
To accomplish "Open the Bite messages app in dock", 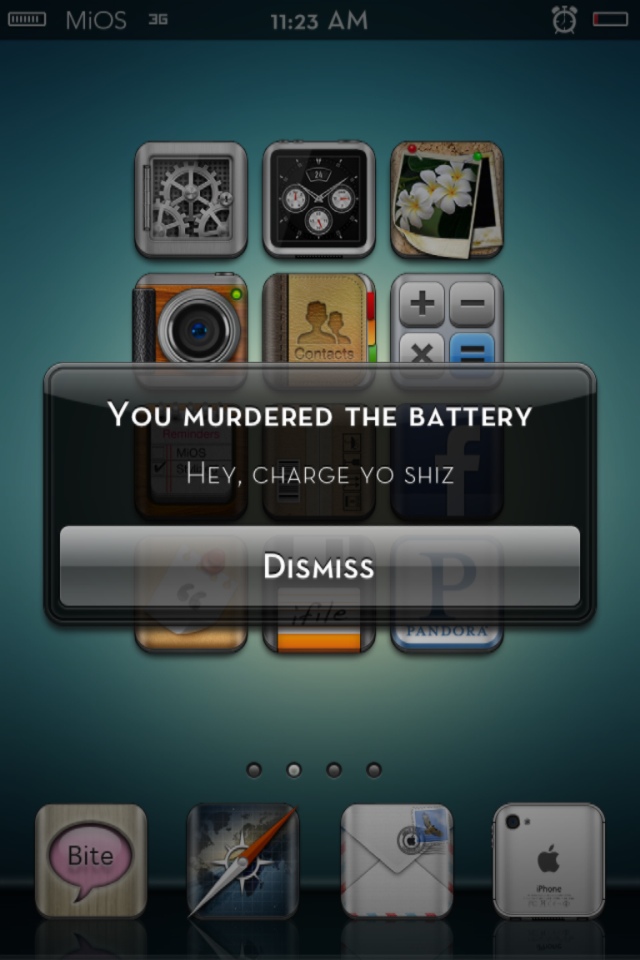I will [x=91, y=860].
